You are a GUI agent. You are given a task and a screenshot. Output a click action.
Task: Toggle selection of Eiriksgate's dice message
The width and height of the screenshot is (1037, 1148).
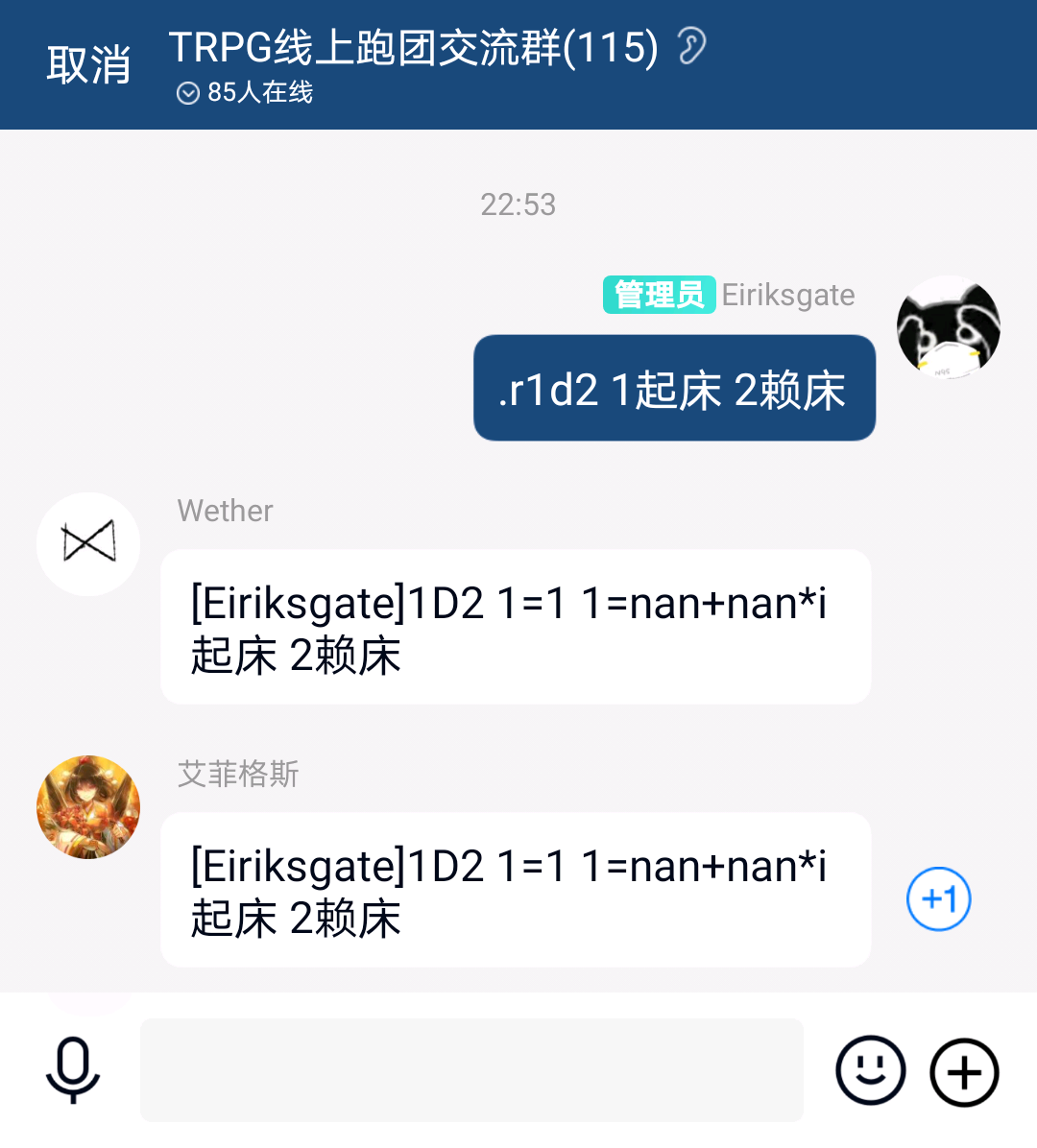(x=673, y=388)
